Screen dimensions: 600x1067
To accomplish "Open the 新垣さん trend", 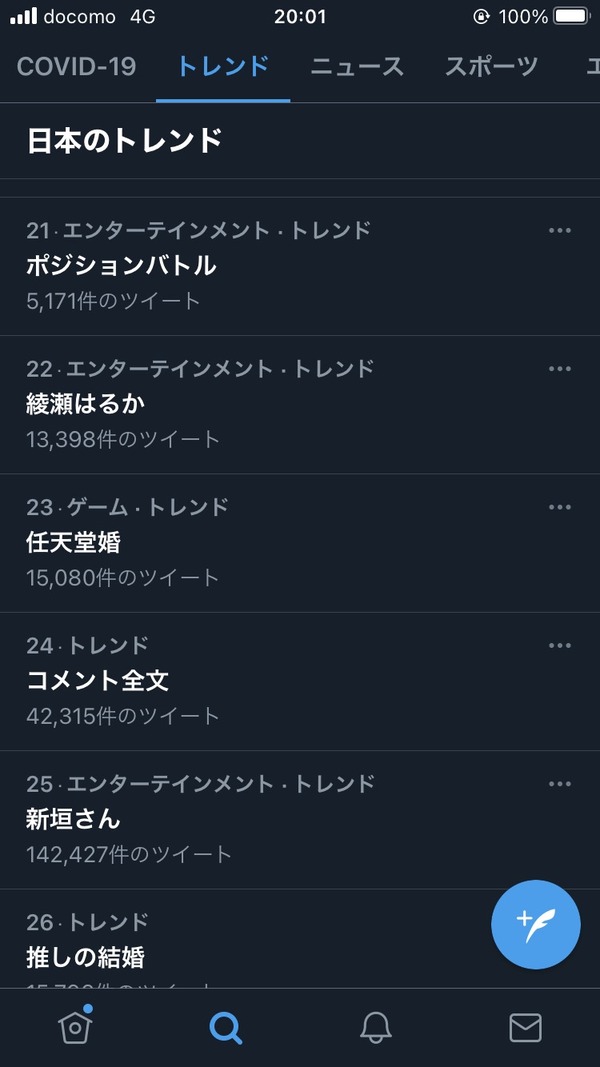I will [300, 820].
